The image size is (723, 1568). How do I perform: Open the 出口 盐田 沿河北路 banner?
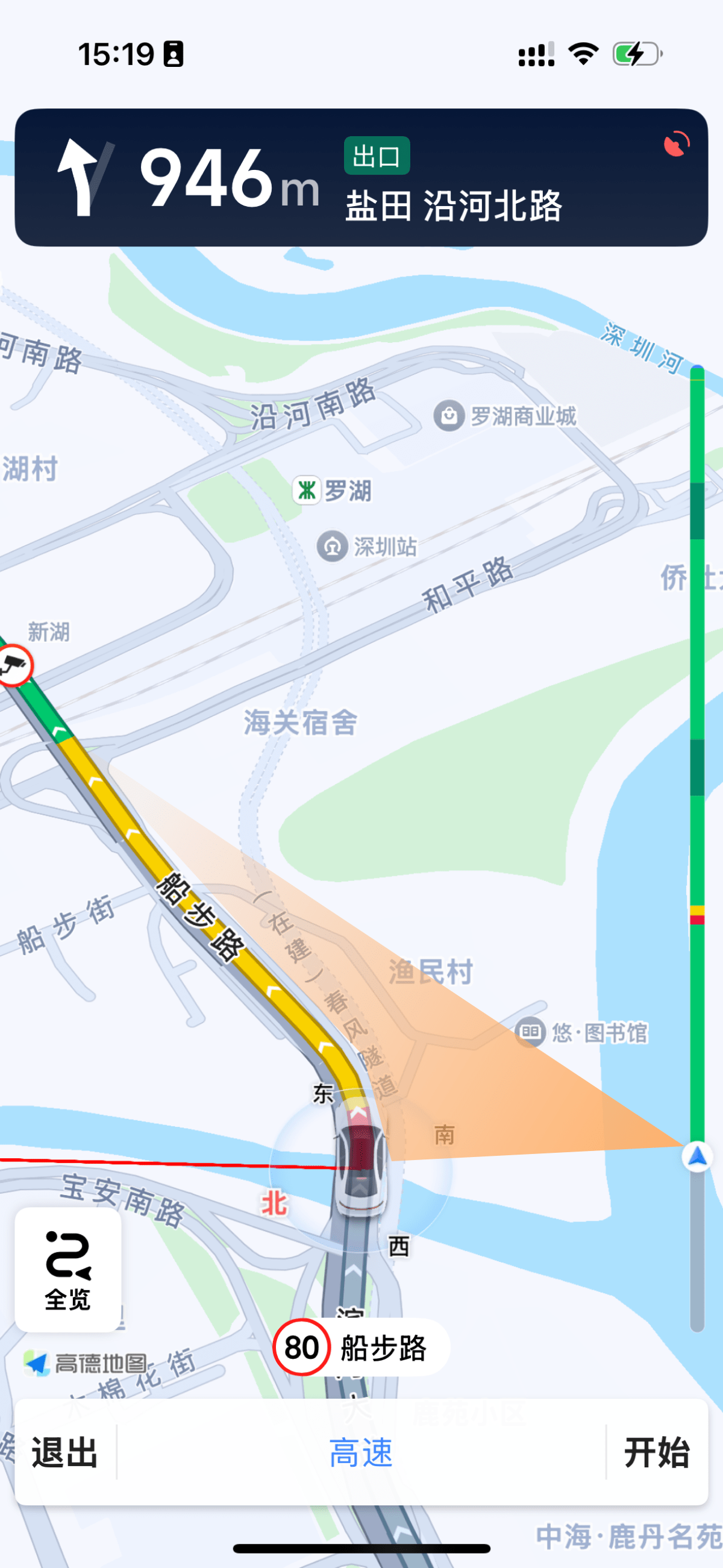[x=453, y=180]
